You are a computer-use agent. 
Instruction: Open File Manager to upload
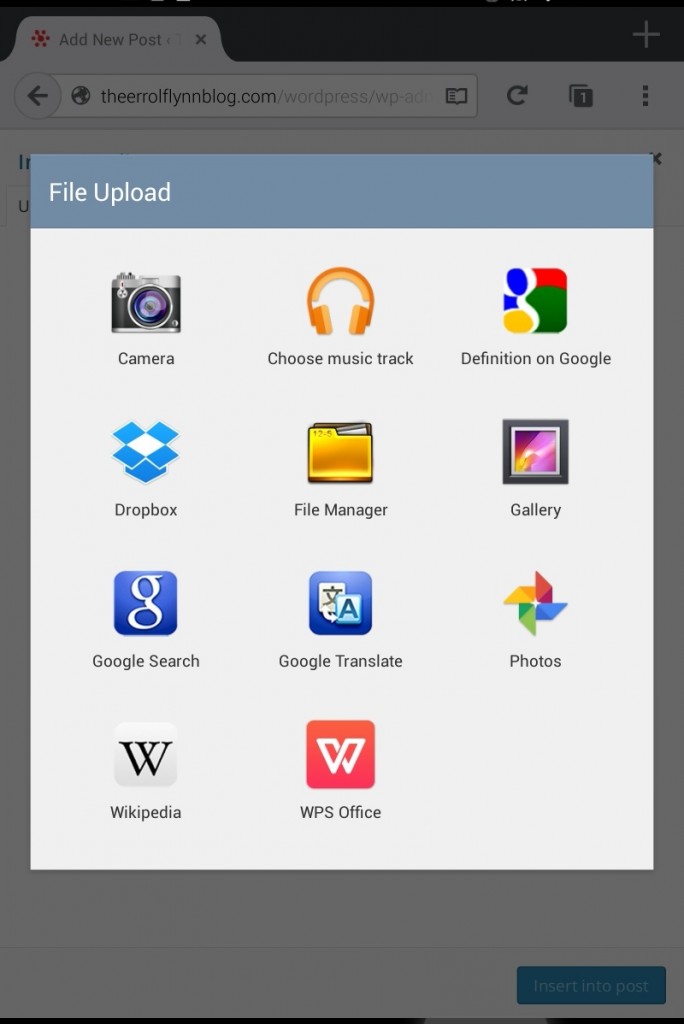[x=340, y=469]
